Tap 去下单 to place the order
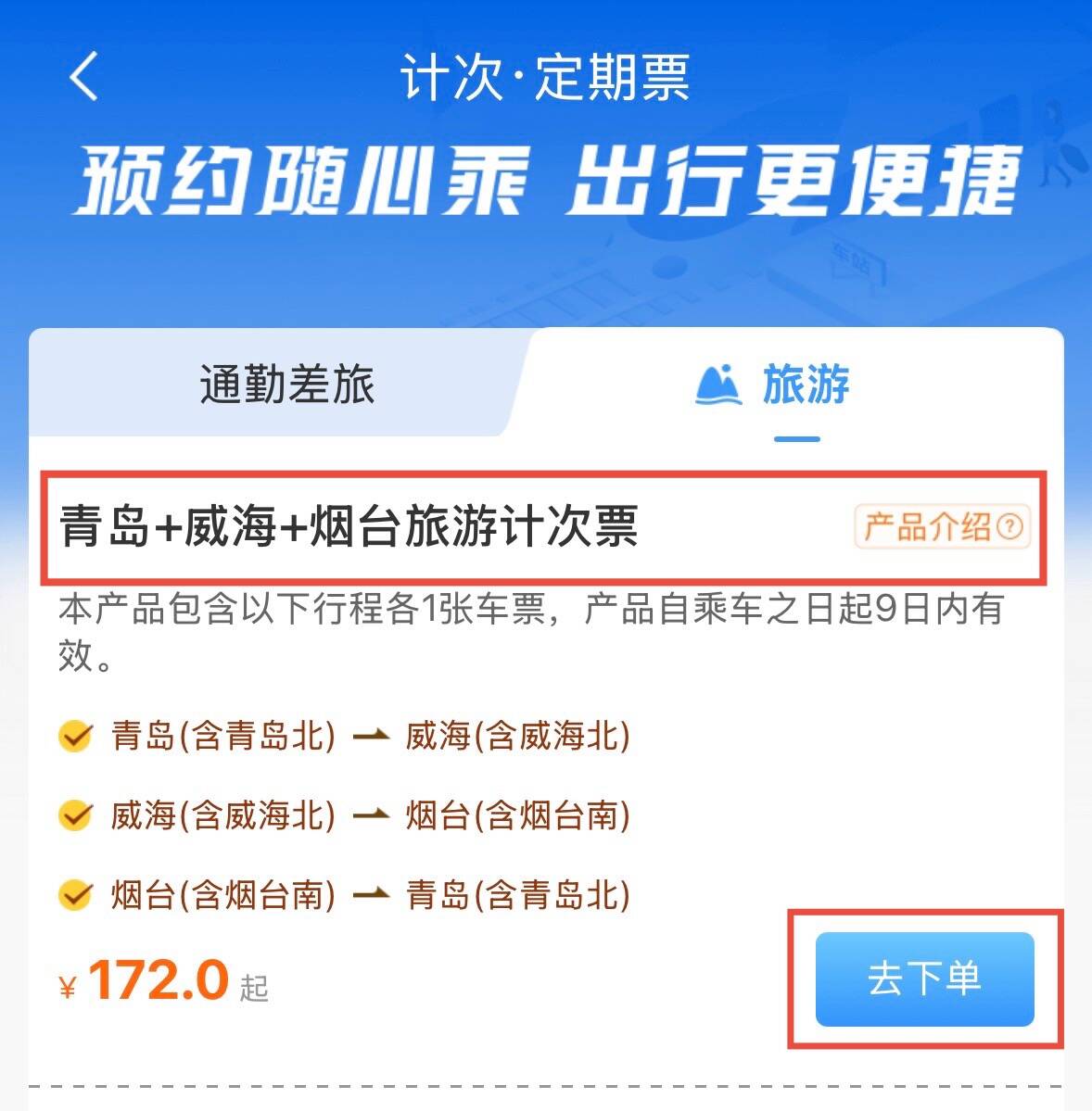Viewport: 1092px width, 1111px height. (x=924, y=978)
